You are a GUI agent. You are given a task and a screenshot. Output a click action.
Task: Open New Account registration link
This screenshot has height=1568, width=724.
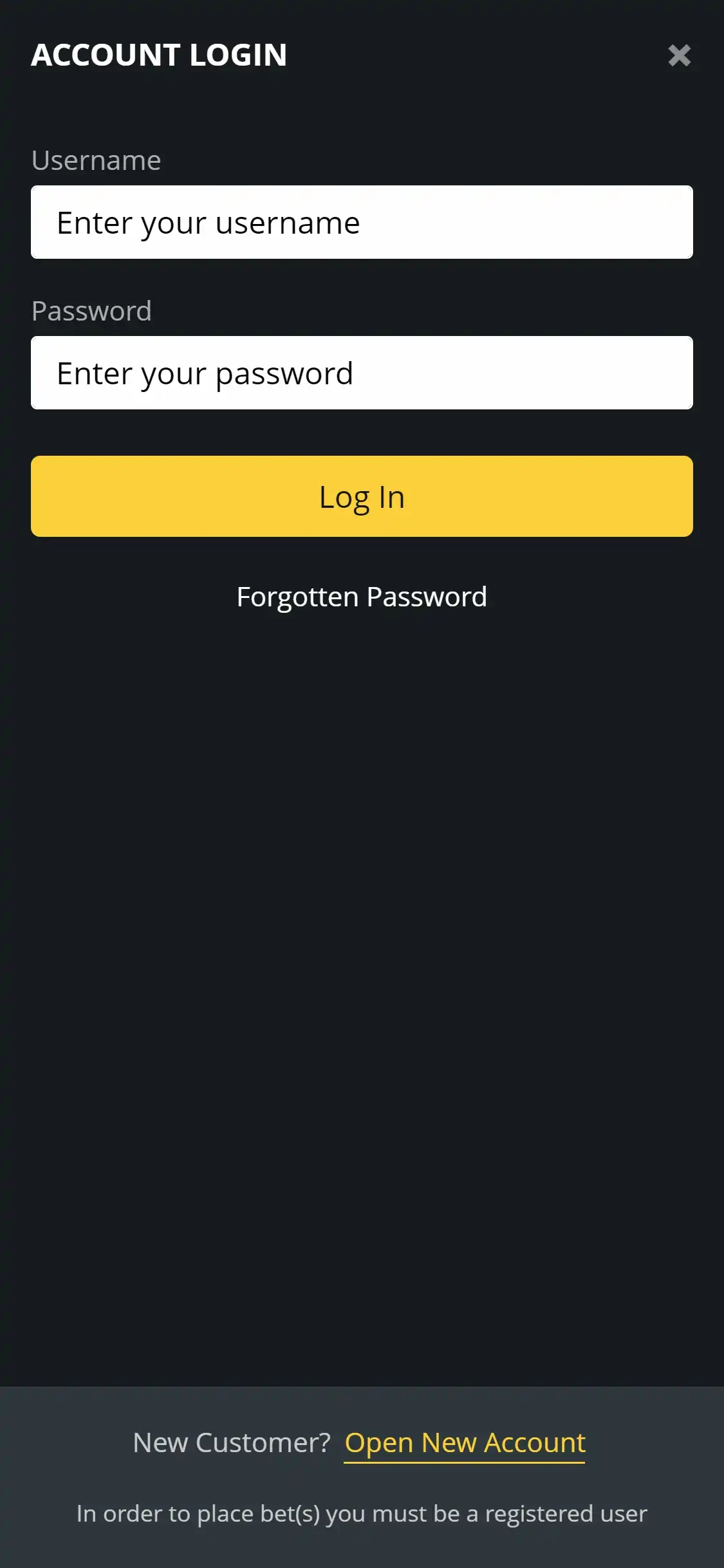click(x=465, y=1442)
